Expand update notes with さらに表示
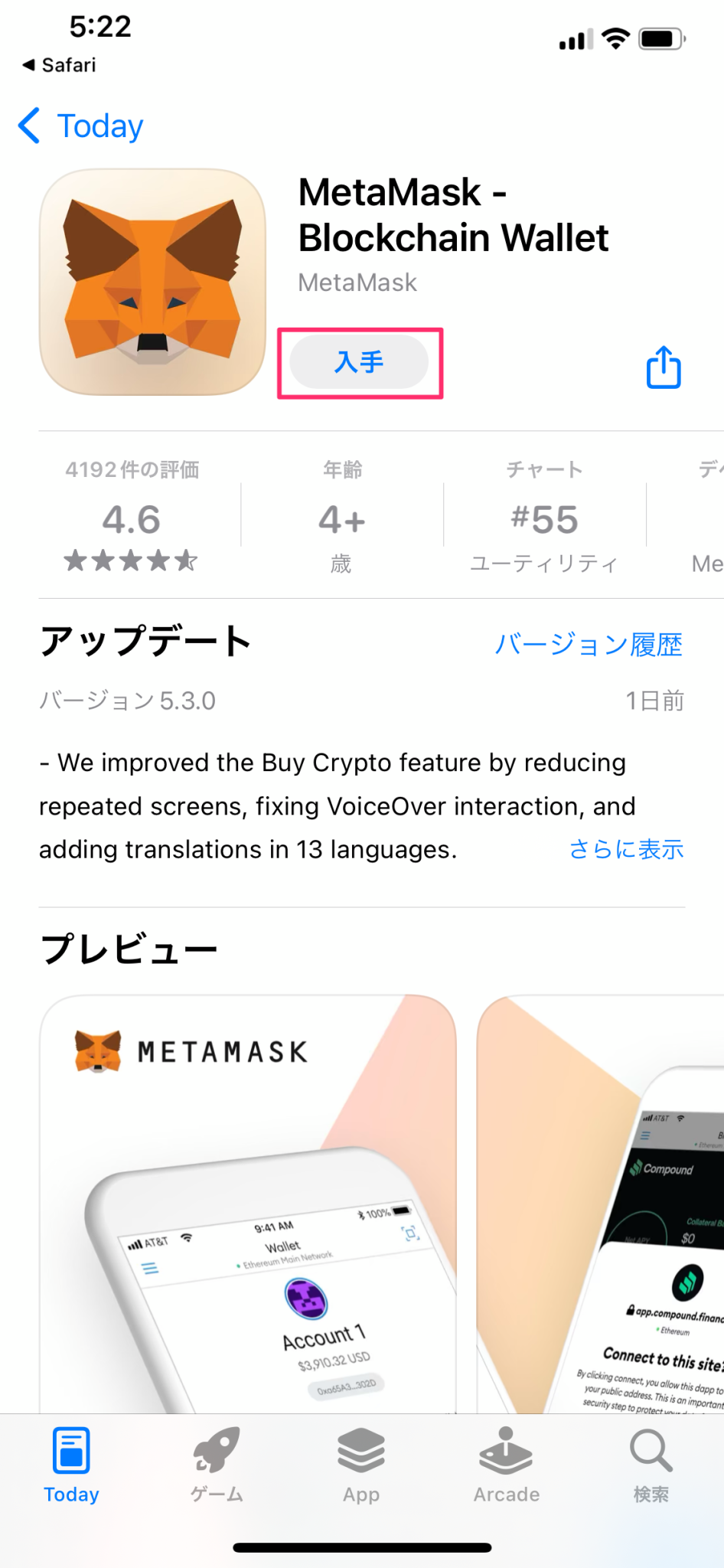Screen dimensions: 724x1568 [x=626, y=849]
